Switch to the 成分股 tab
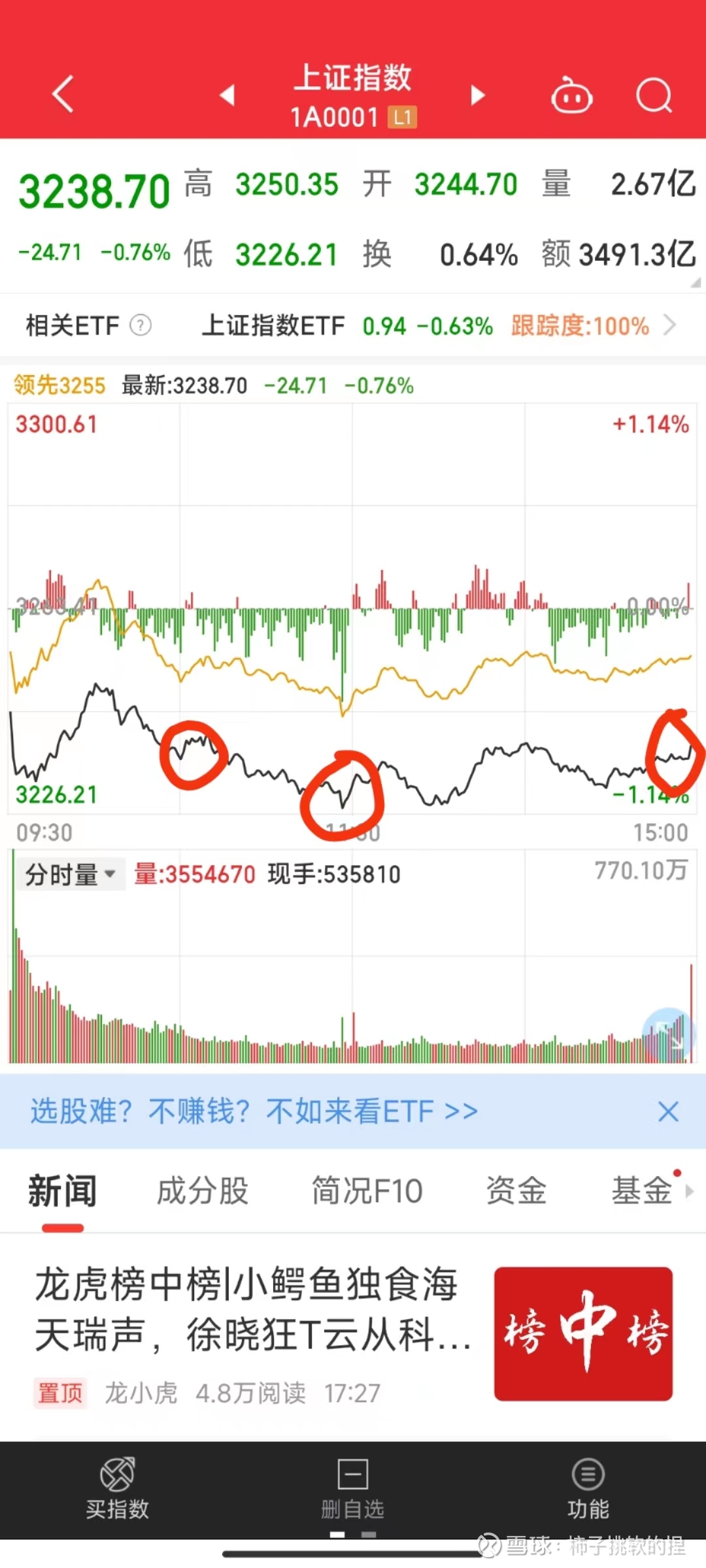 (201, 1190)
